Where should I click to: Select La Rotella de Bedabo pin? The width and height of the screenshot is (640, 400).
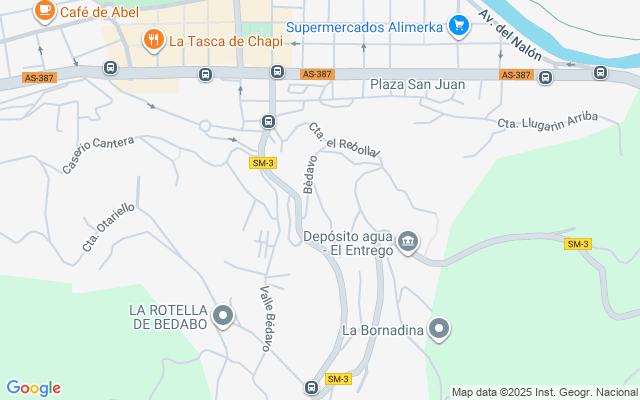(x=223, y=317)
